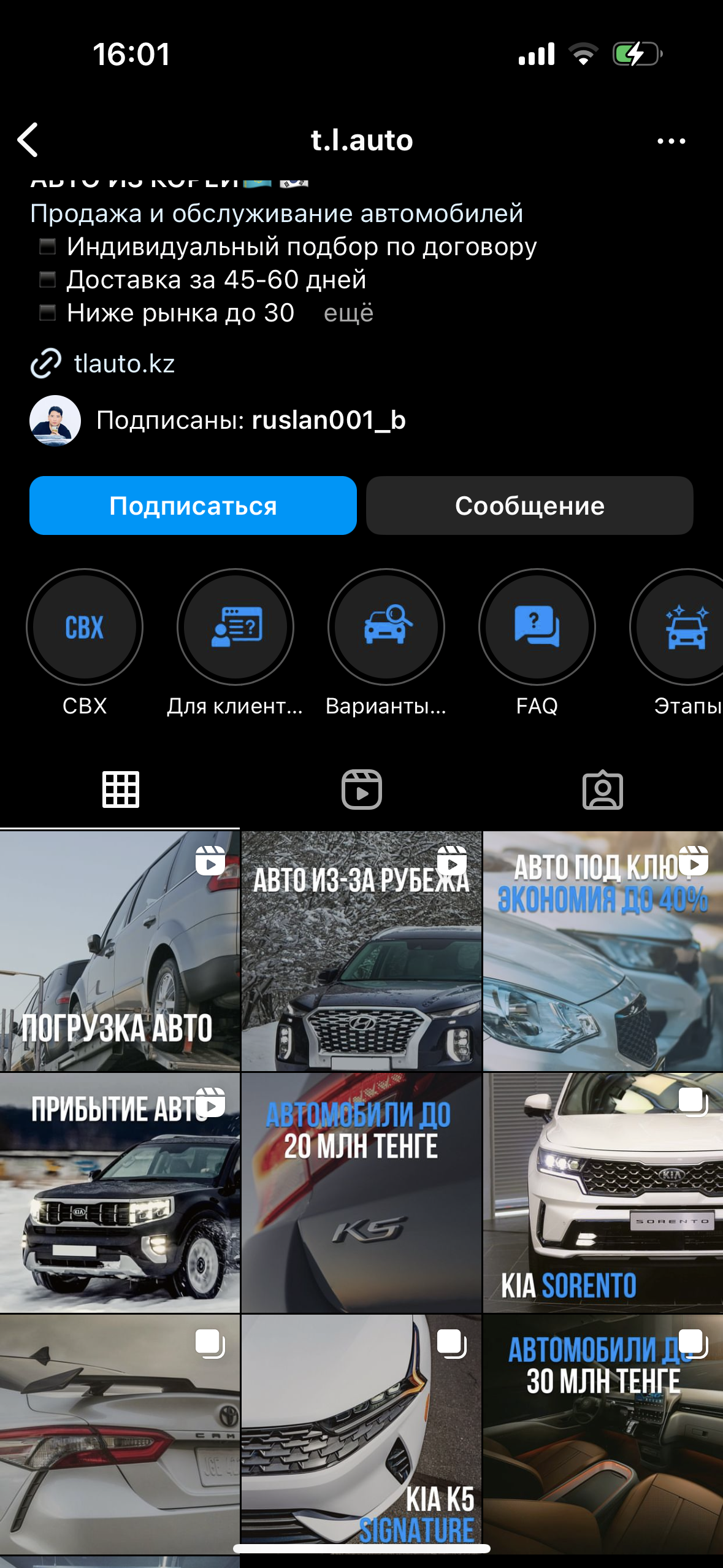Open the FAQ story highlight
Image resolution: width=723 pixels, height=1568 pixels.
[x=537, y=628]
